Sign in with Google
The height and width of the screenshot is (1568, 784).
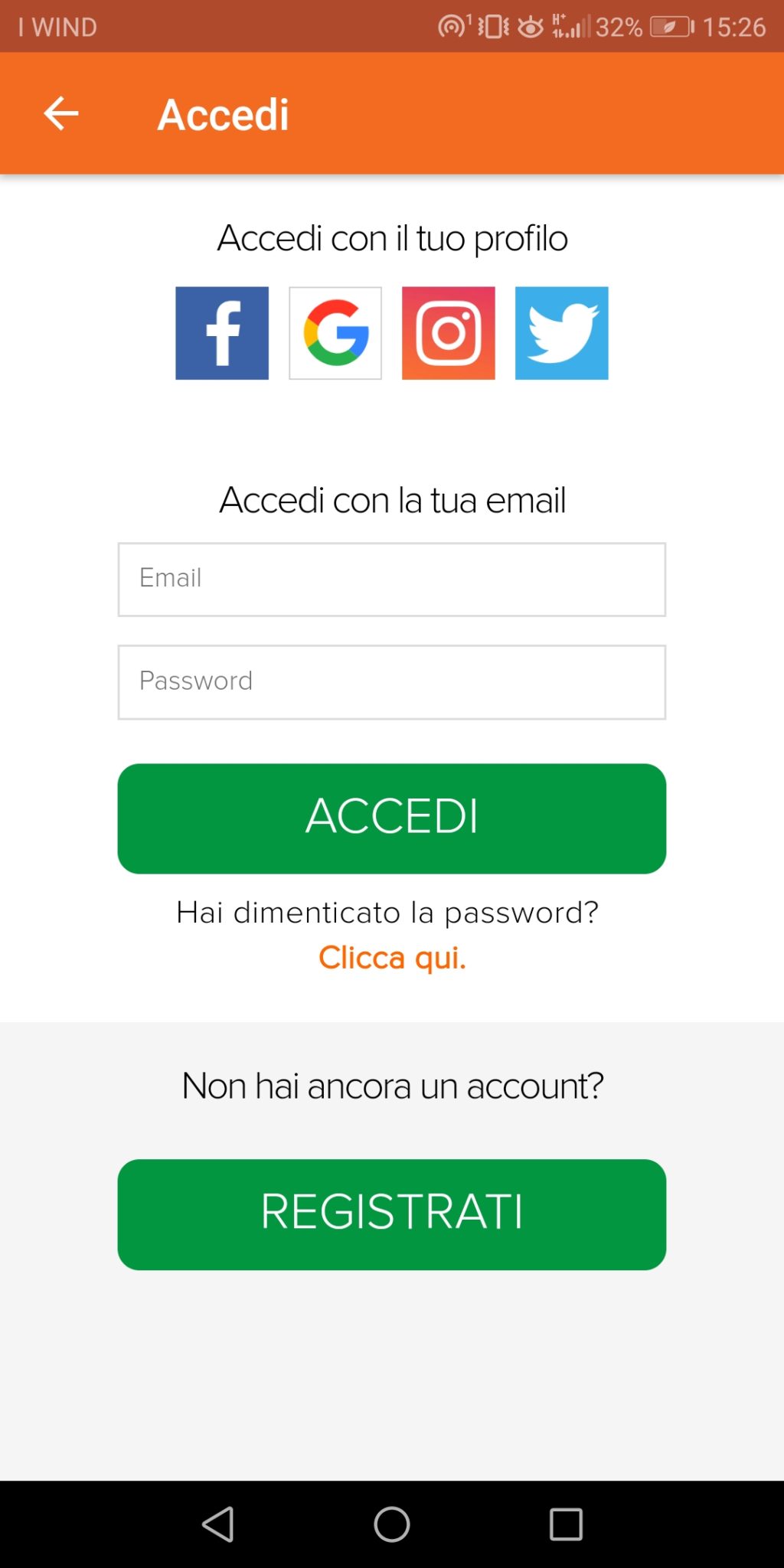(335, 333)
